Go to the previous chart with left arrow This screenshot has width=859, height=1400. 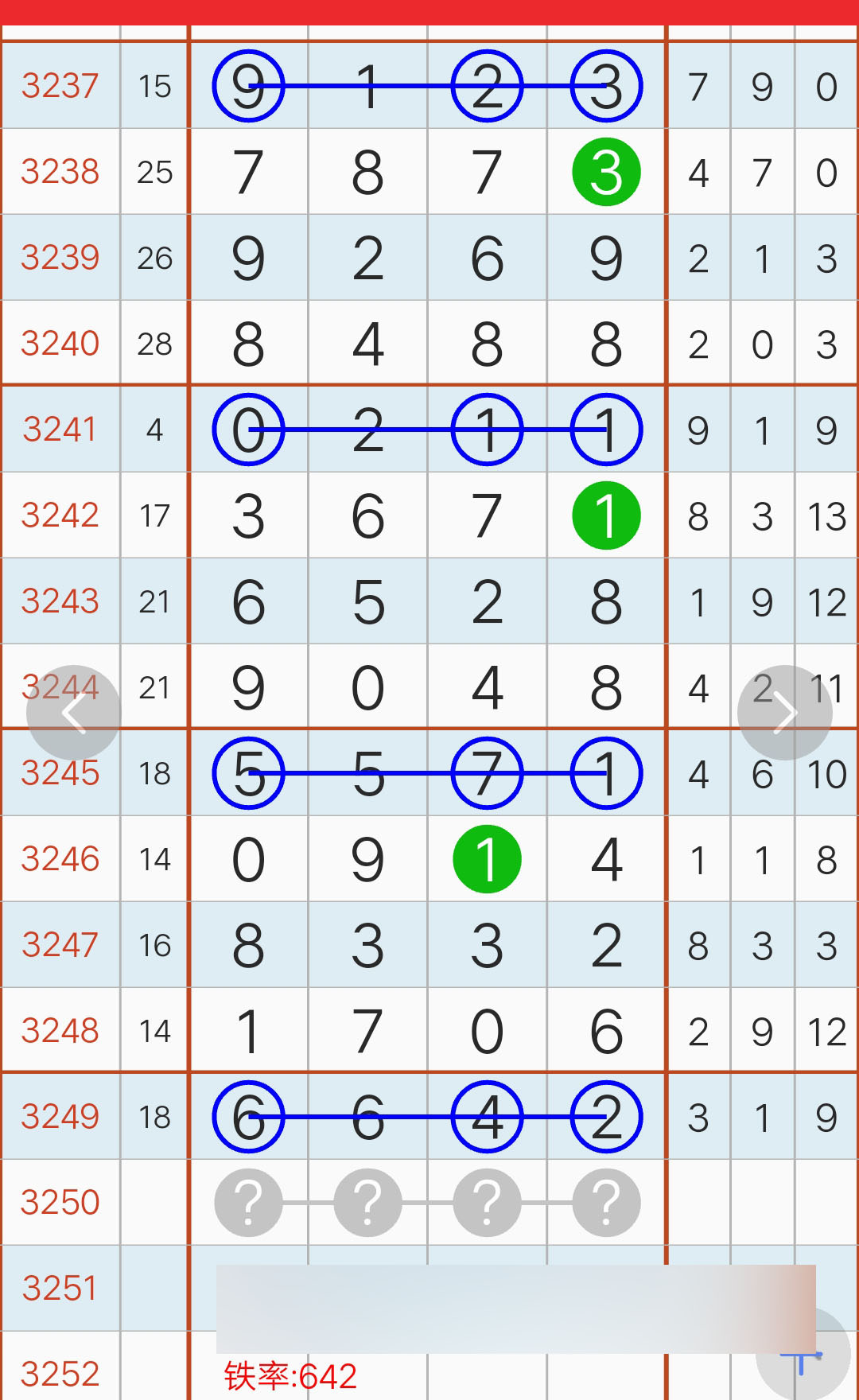73,713
